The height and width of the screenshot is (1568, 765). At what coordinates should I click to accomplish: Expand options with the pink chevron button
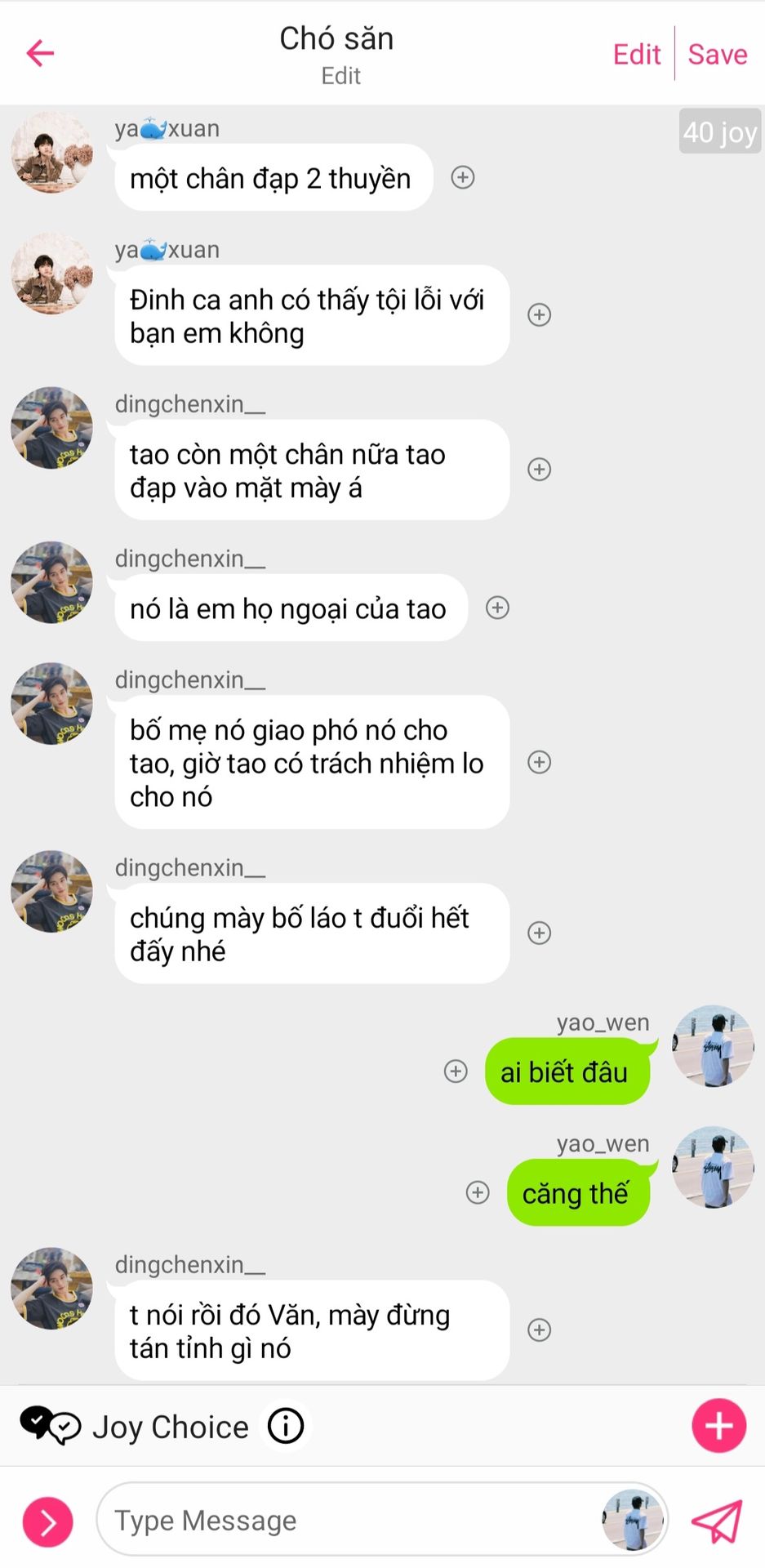pyautogui.click(x=47, y=1521)
